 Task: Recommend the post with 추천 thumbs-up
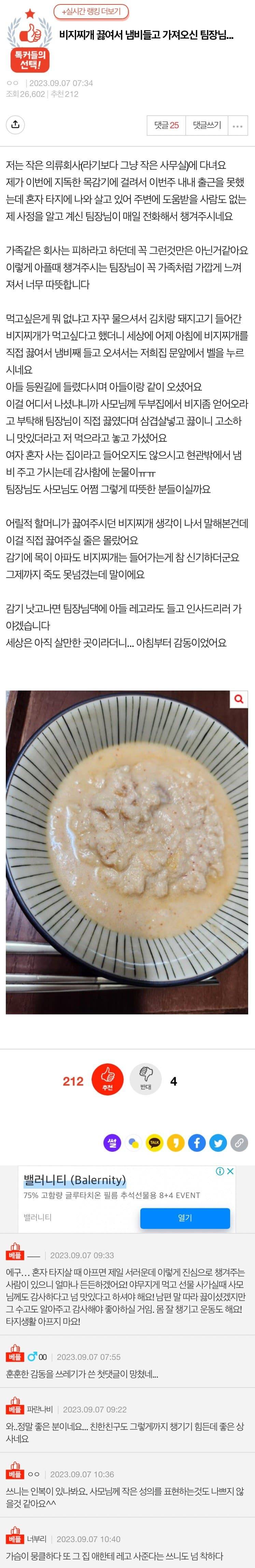click(x=107, y=1080)
